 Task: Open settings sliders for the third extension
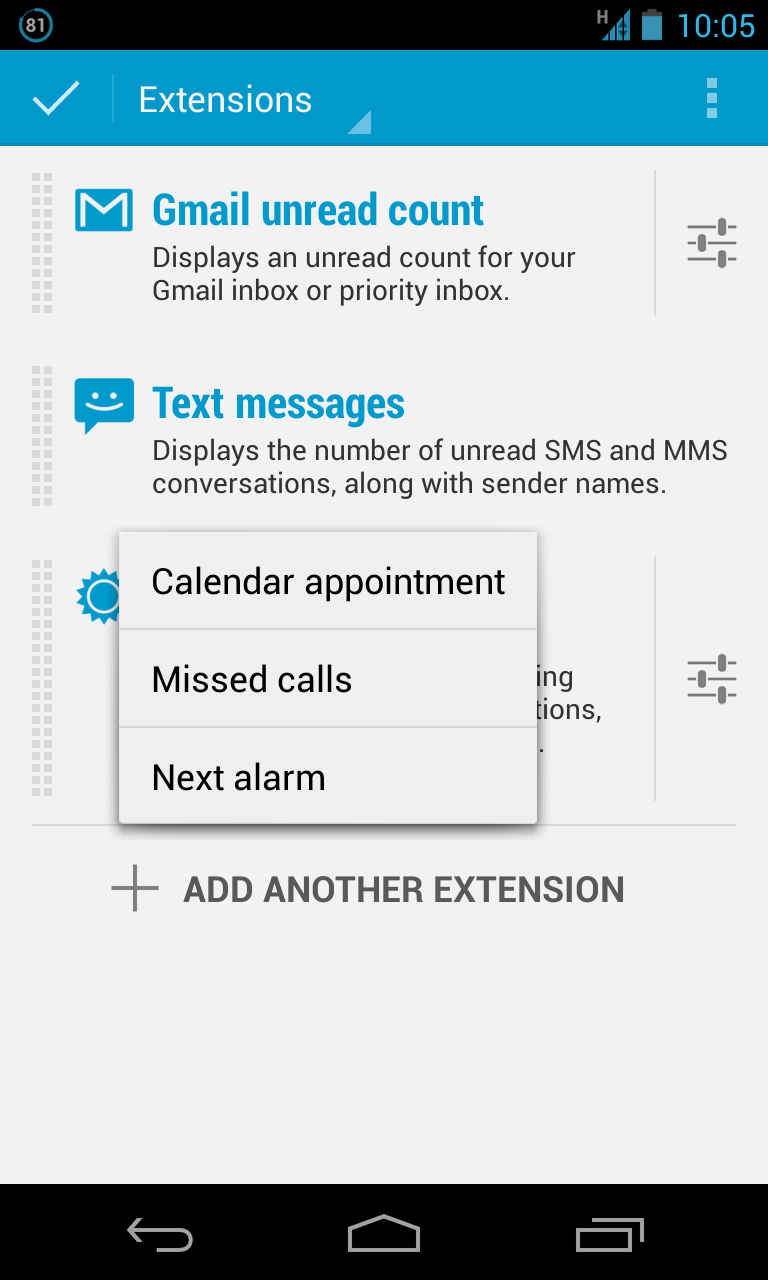[x=711, y=678]
